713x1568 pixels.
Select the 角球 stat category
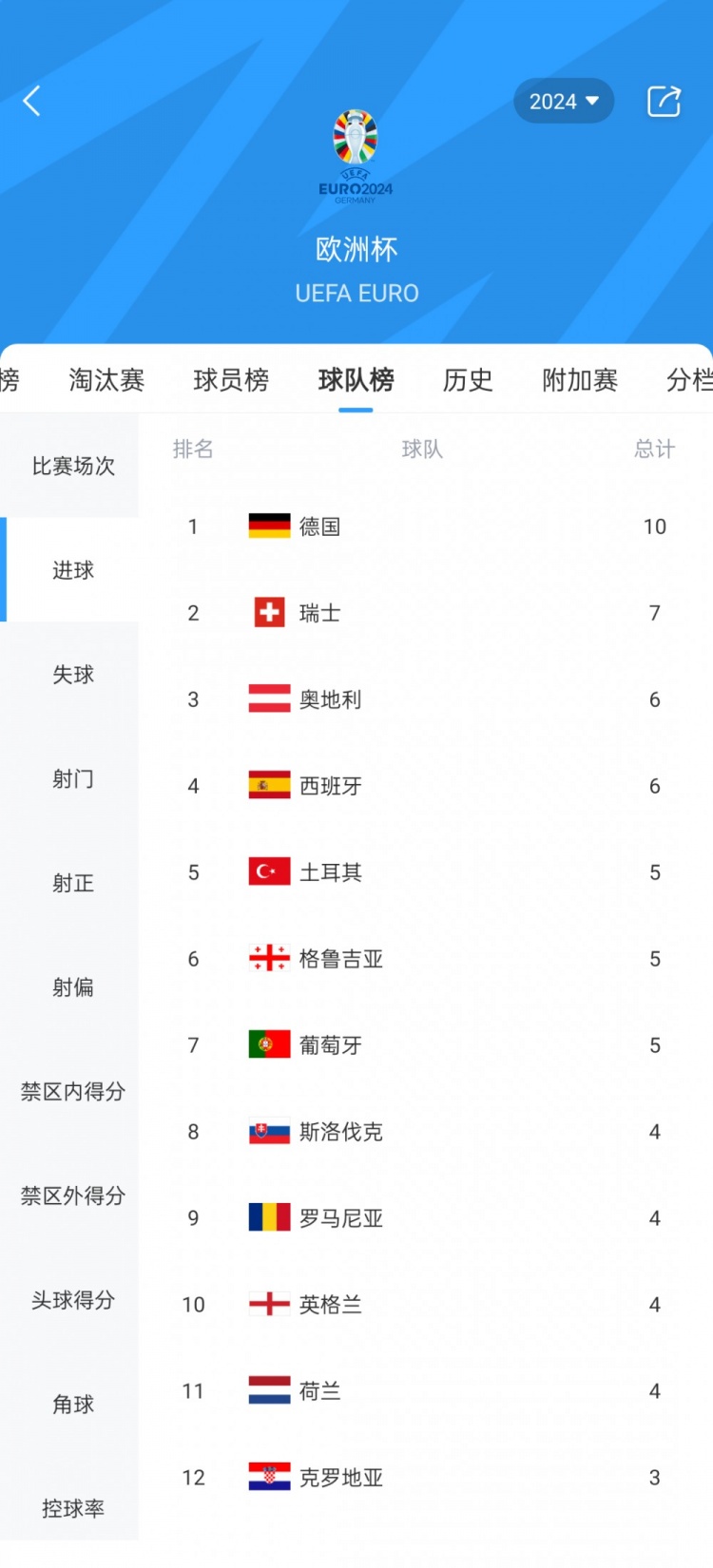coord(72,1405)
